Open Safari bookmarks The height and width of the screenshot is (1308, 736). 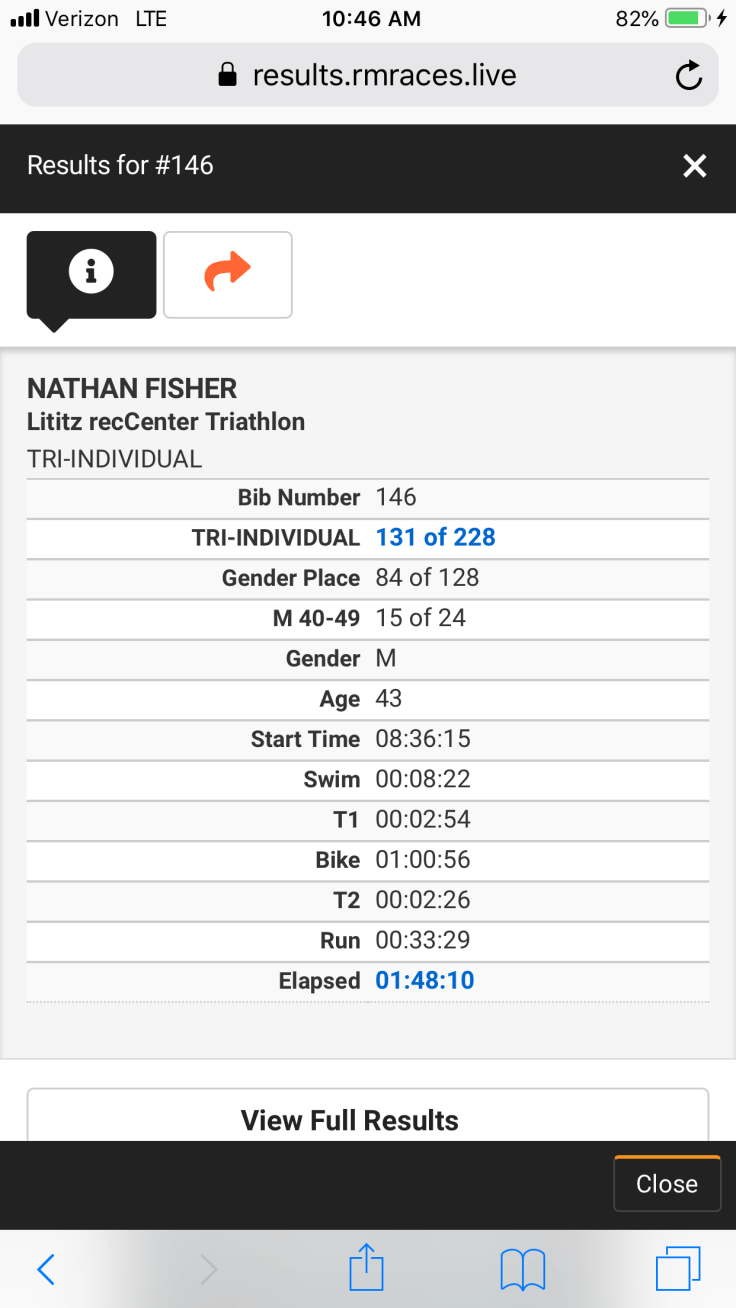click(522, 1269)
